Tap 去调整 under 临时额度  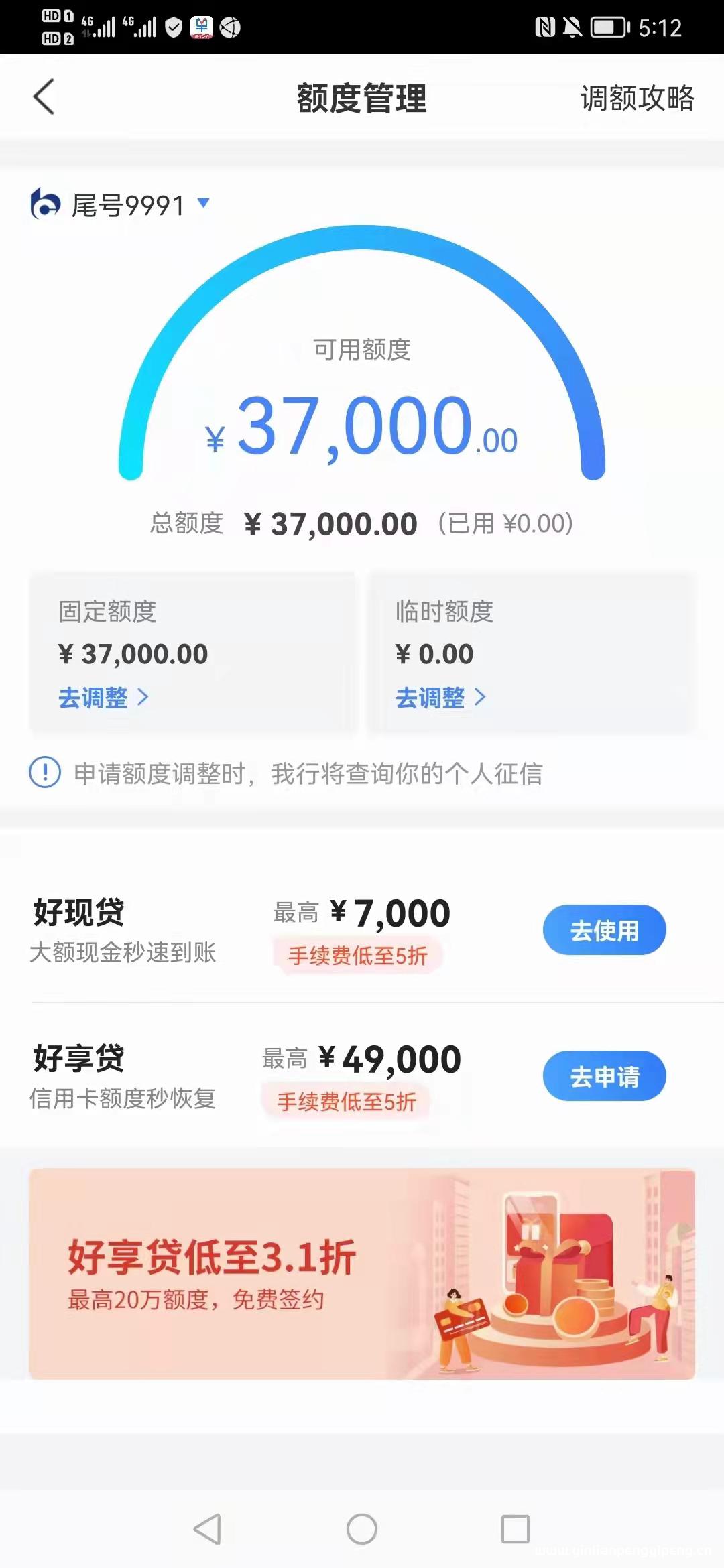(440, 698)
